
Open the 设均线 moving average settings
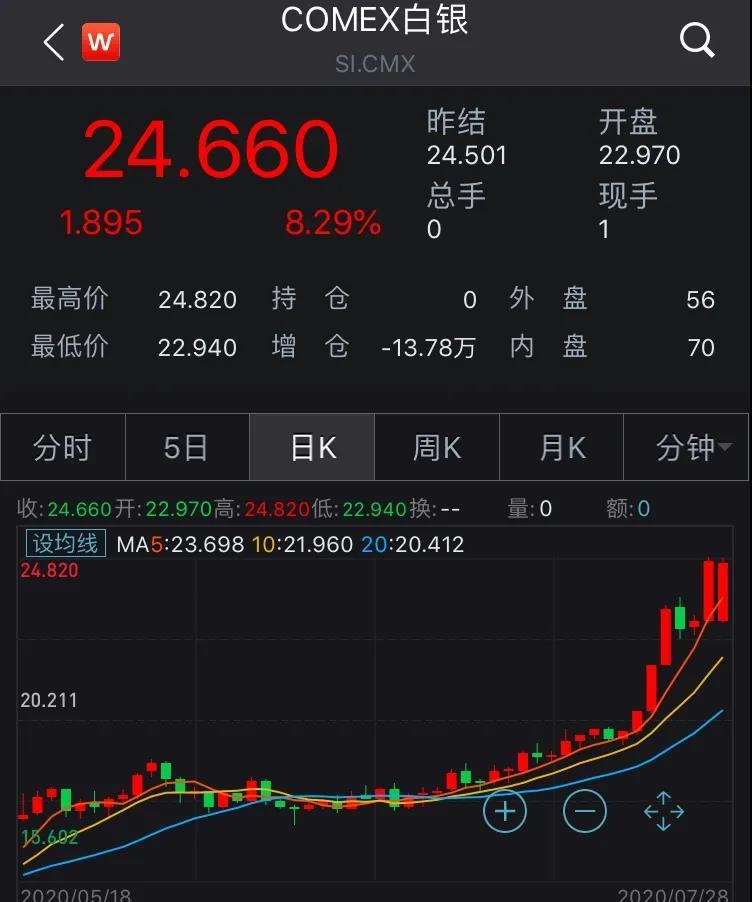pyautogui.click(x=66, y=544)
